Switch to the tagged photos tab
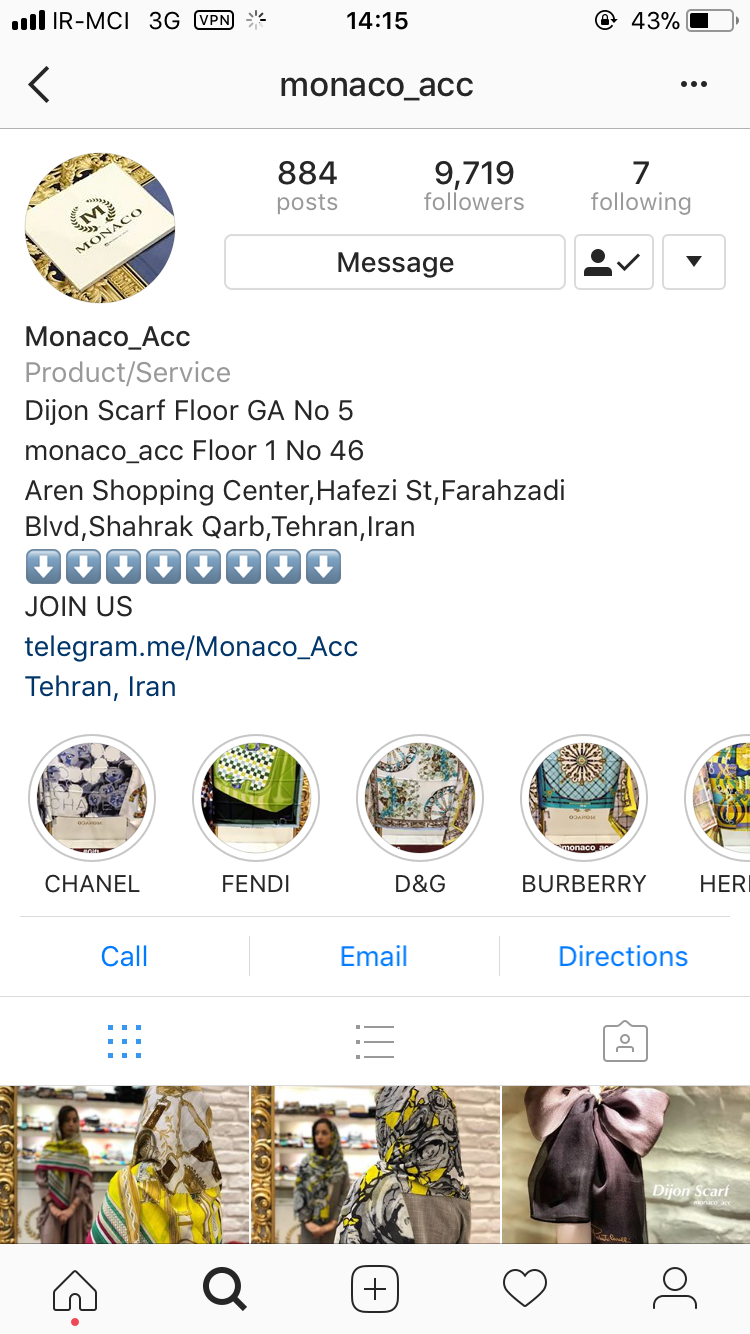This screenshot has height=1334, width=750. click(x=625, y=1042)
